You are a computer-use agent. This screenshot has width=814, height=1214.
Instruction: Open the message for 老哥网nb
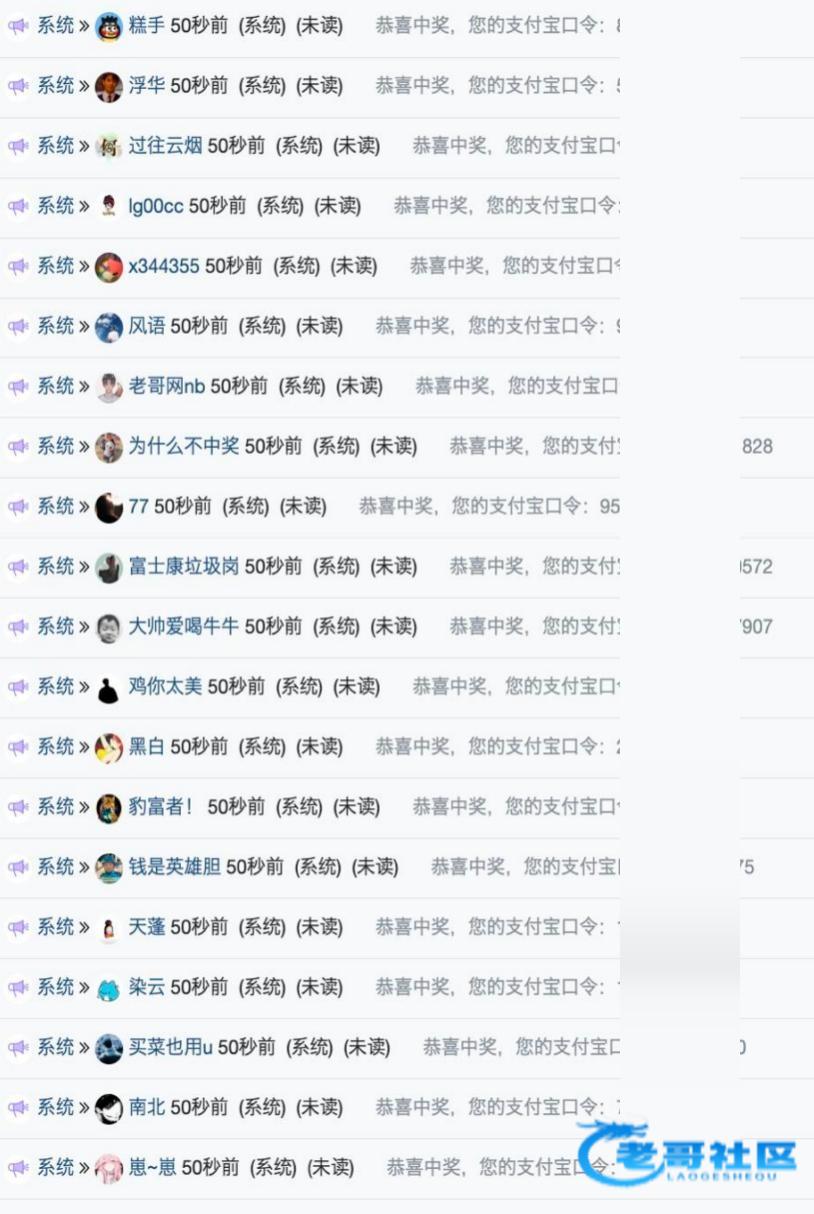(515, 386)
